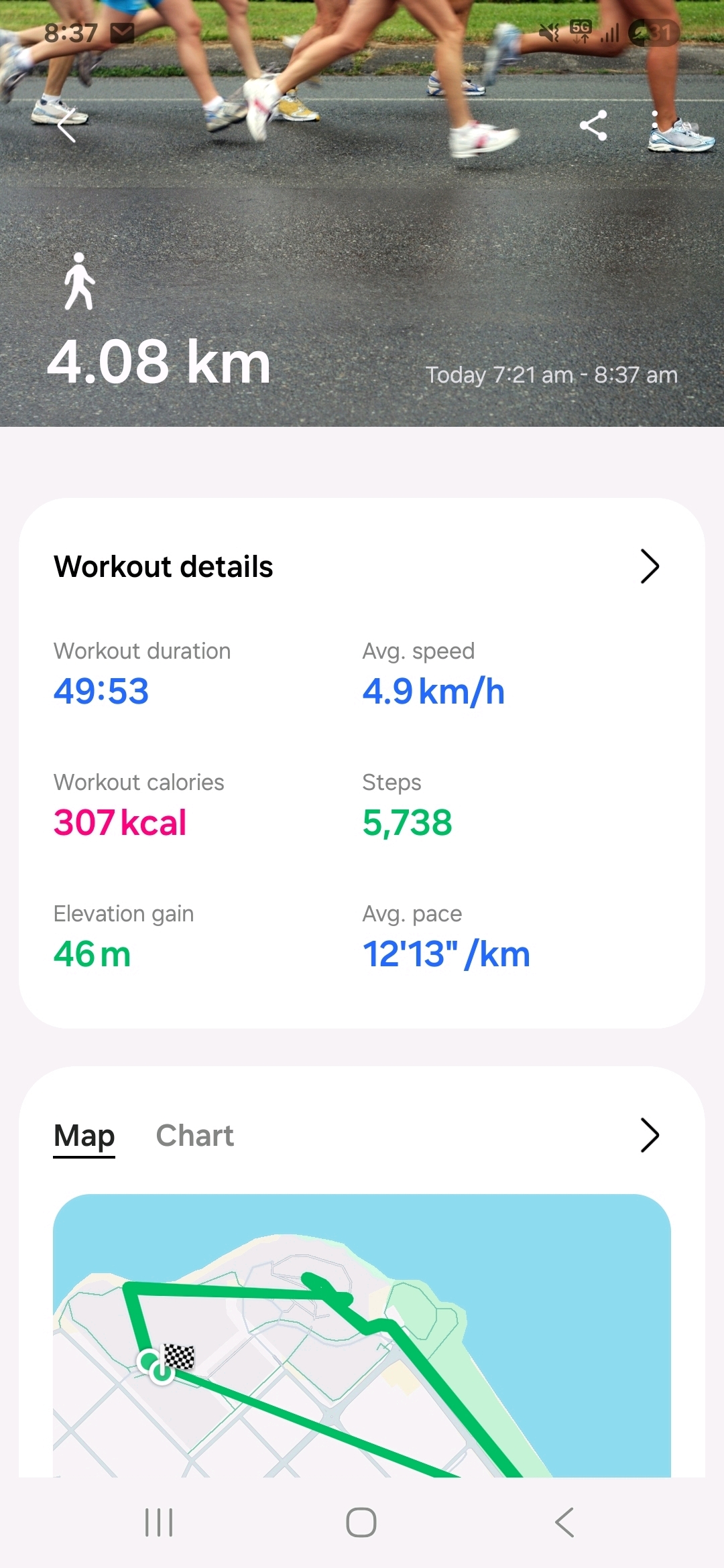
Task: Open the full map view chevron
Action: click(x=649, y=1135)
